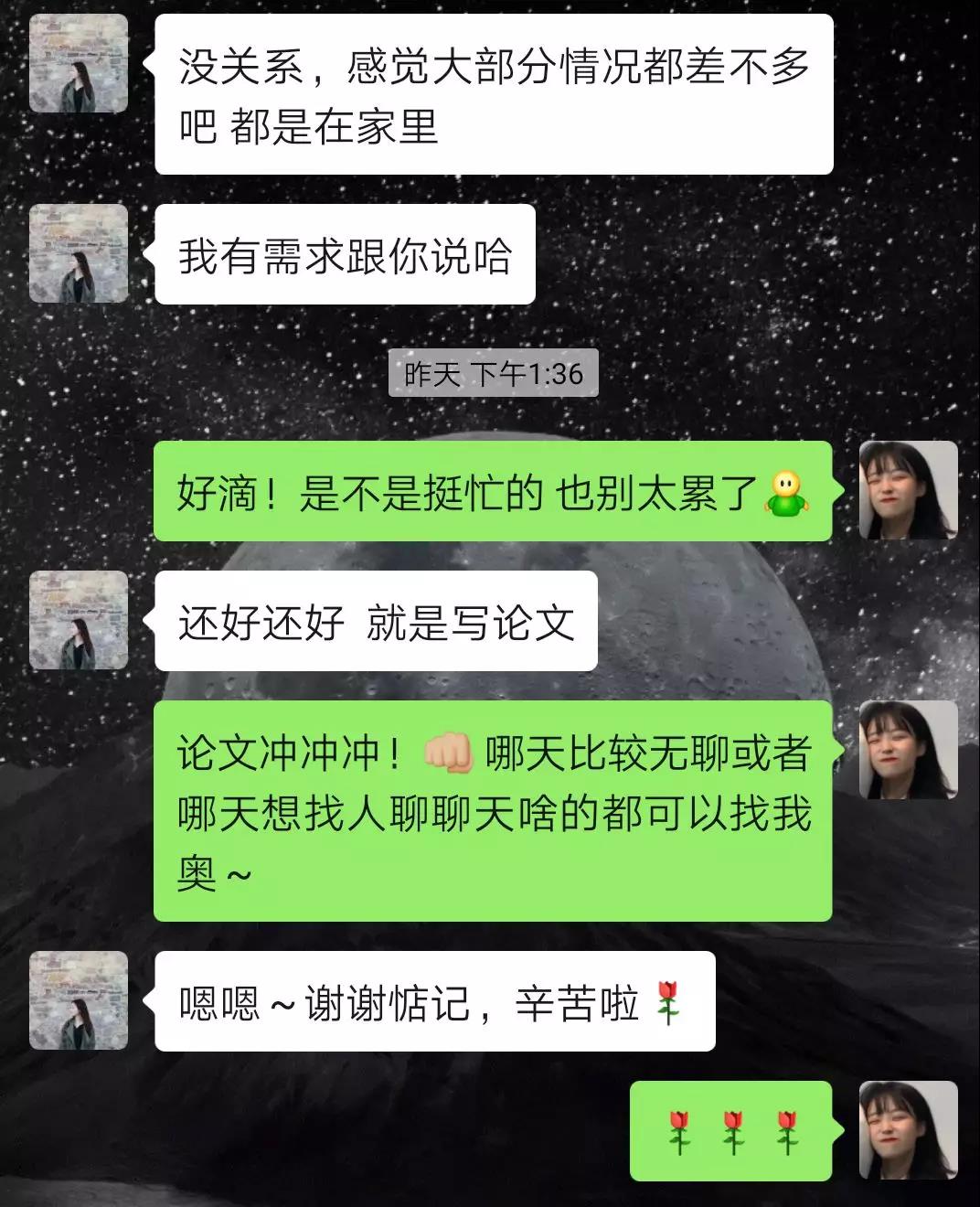Tap the avatar next to 论文冲冲冲 message

908,750
